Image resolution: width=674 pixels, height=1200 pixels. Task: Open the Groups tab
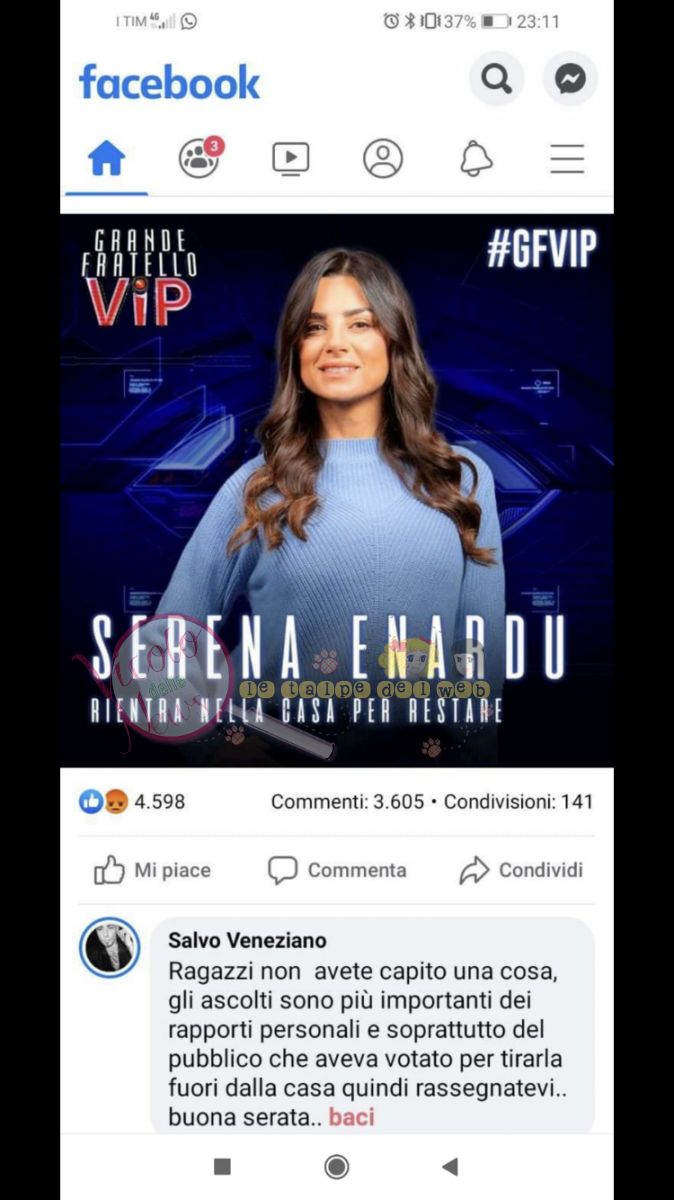click(199, 159)
